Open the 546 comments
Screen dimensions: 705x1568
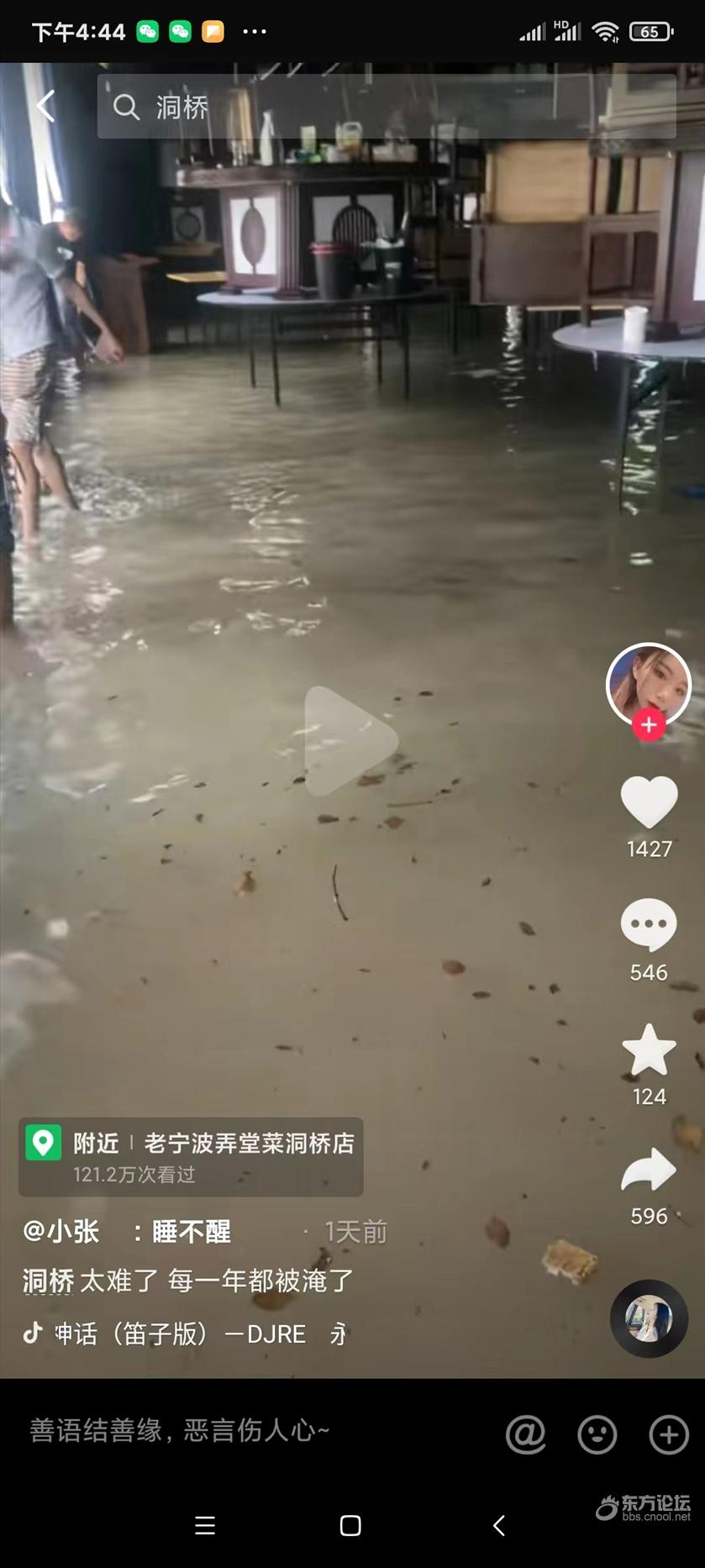tap(649, 924)
